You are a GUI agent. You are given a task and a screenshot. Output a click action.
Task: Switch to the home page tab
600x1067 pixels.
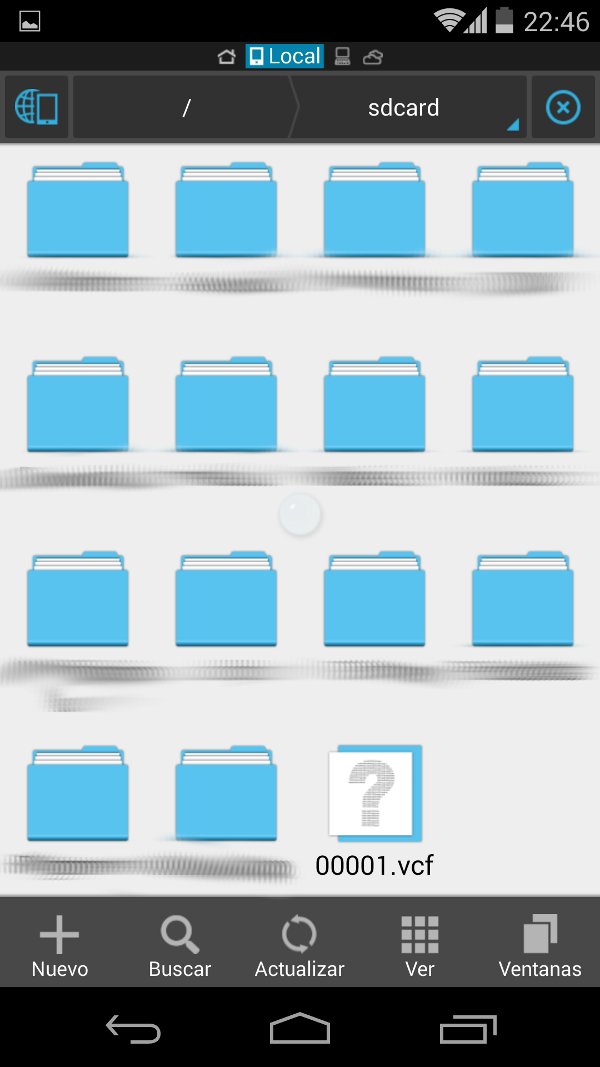coord(227,57)
